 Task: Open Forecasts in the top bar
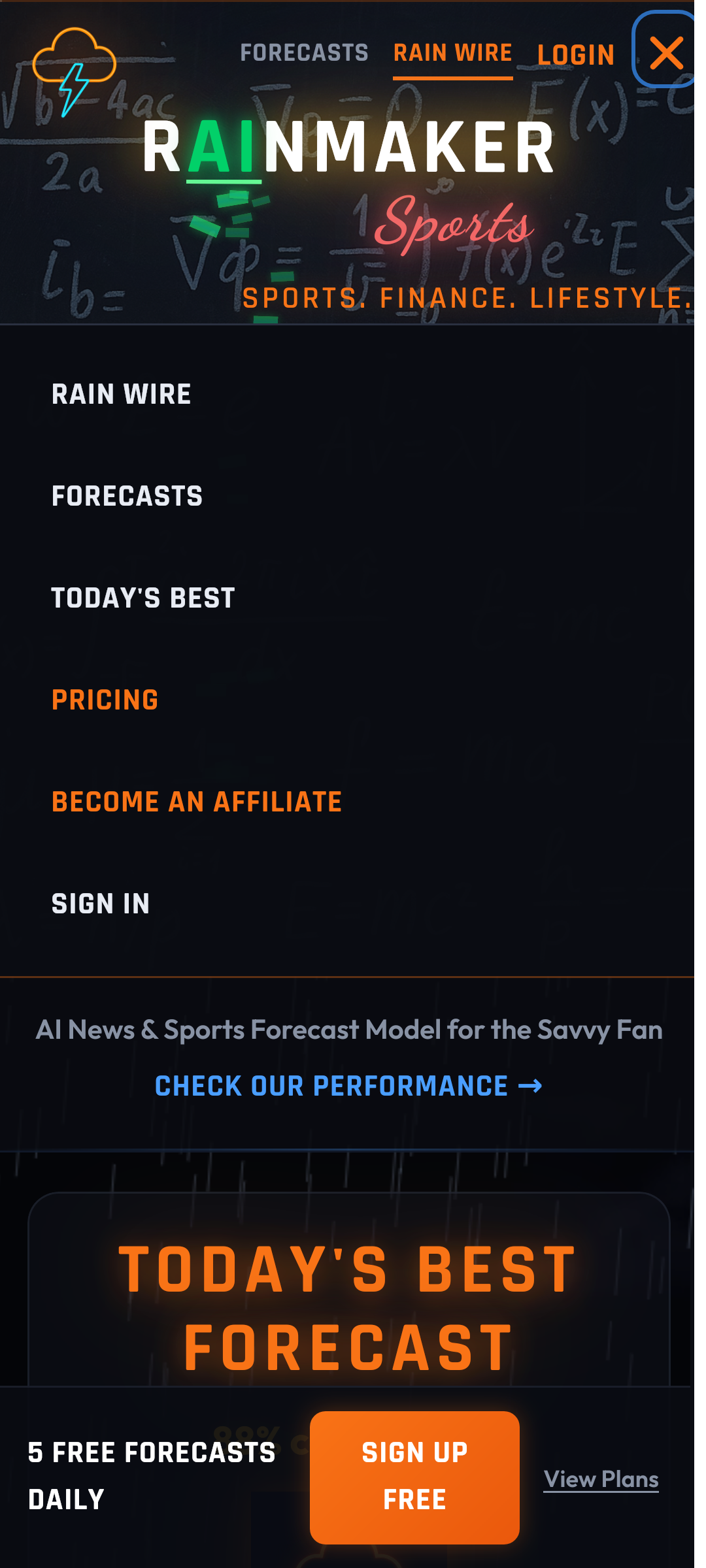(304, 53)
